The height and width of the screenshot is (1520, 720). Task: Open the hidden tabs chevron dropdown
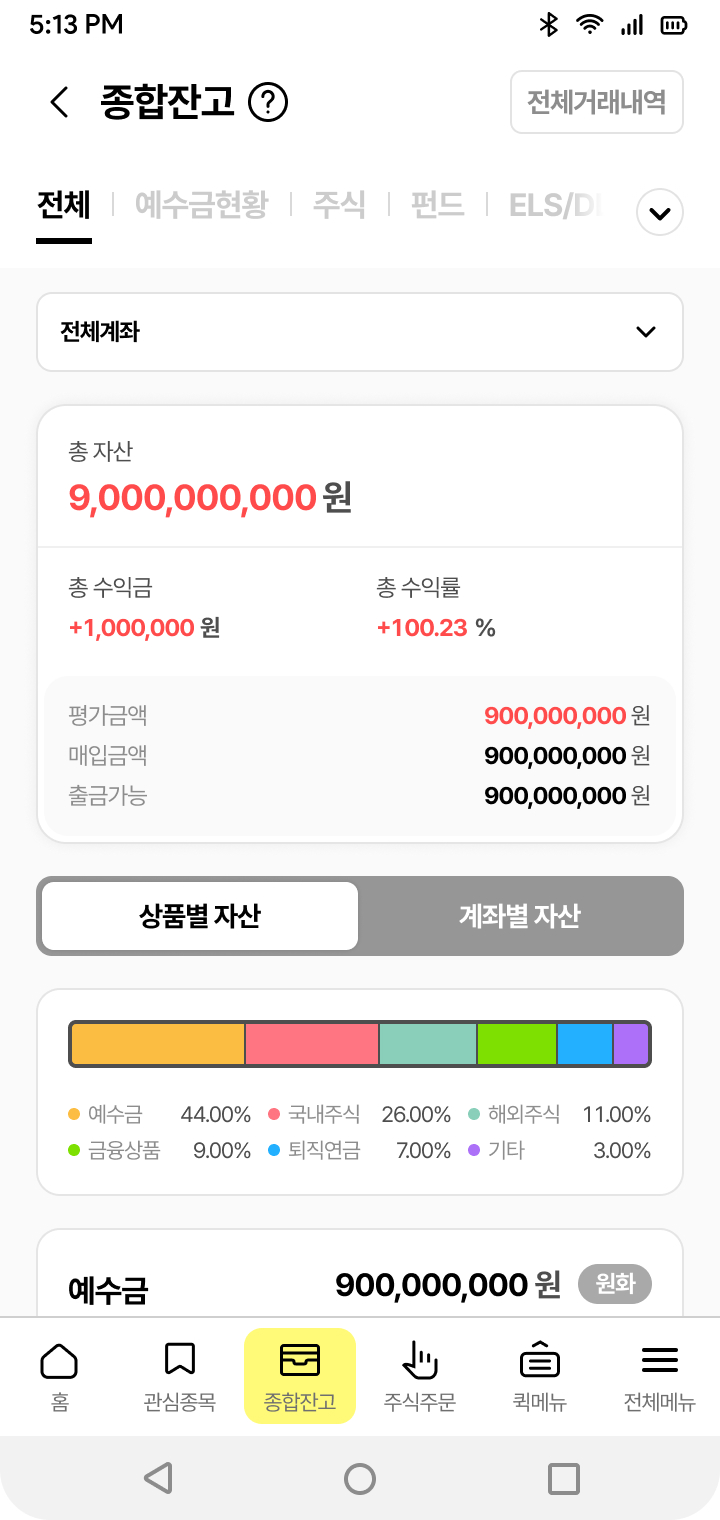(658, 211)
